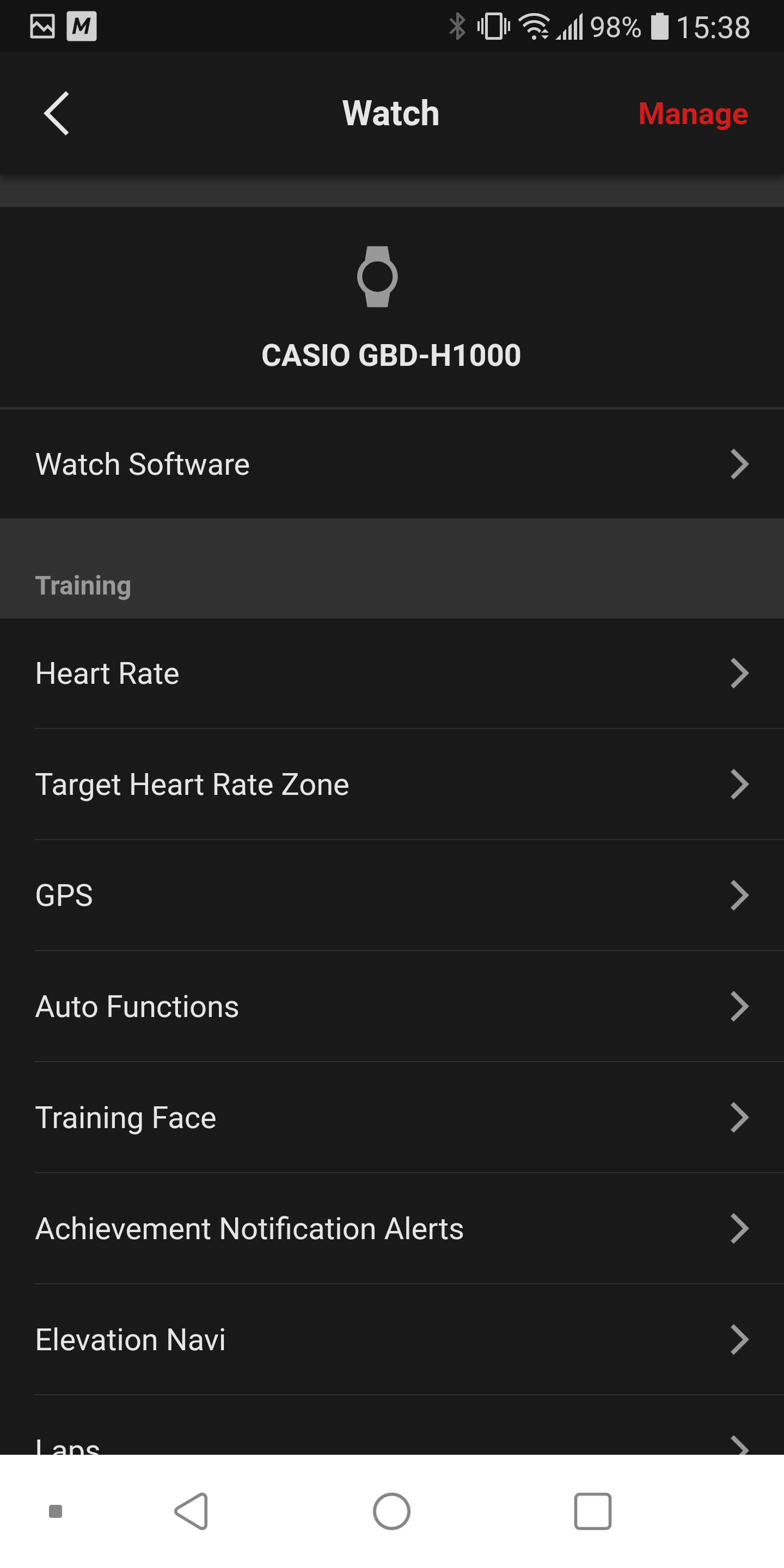Image resolution: width=784 pixels, height=1568 pixels.
Task: Tap the red Manage button
Action: coord(693,114)
